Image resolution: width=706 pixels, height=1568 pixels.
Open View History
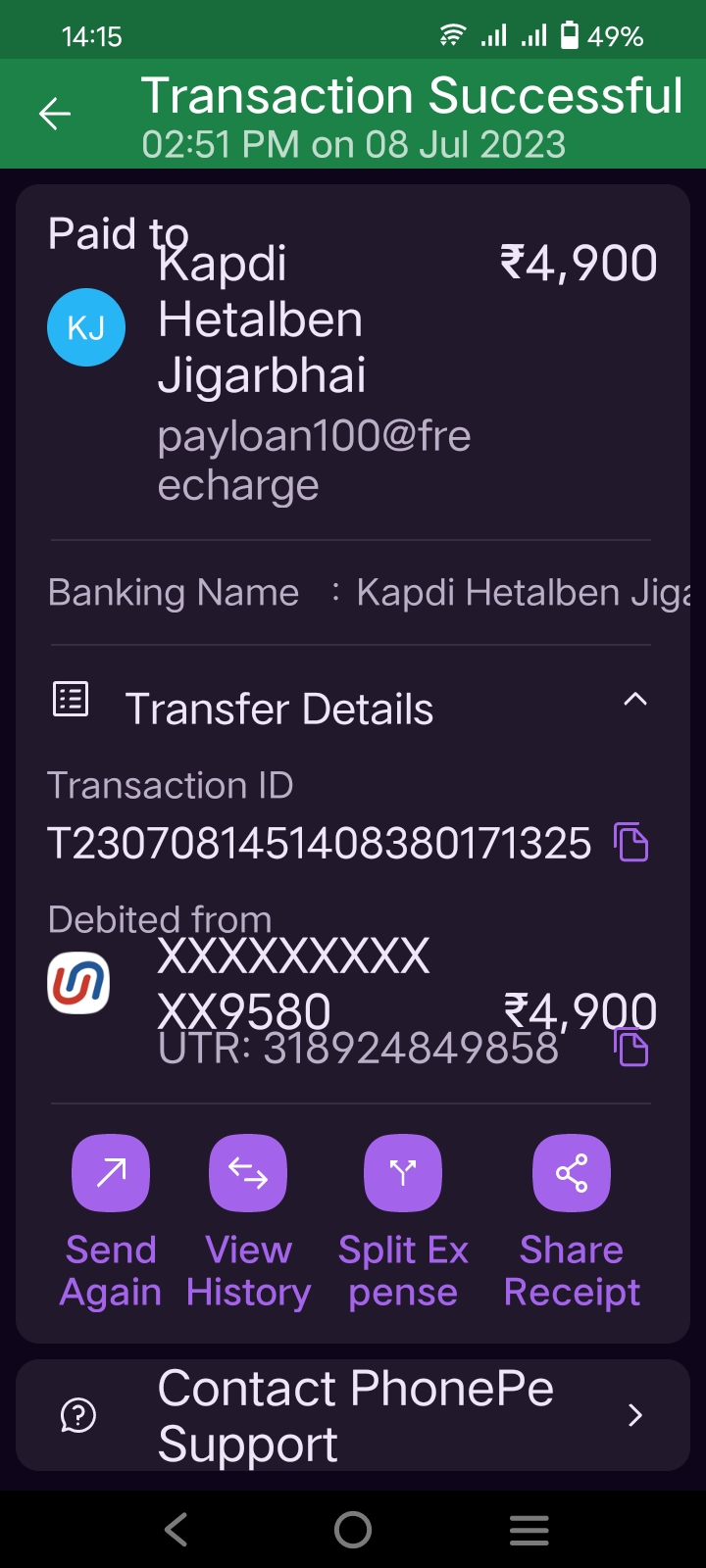(x=248, y=1173)
